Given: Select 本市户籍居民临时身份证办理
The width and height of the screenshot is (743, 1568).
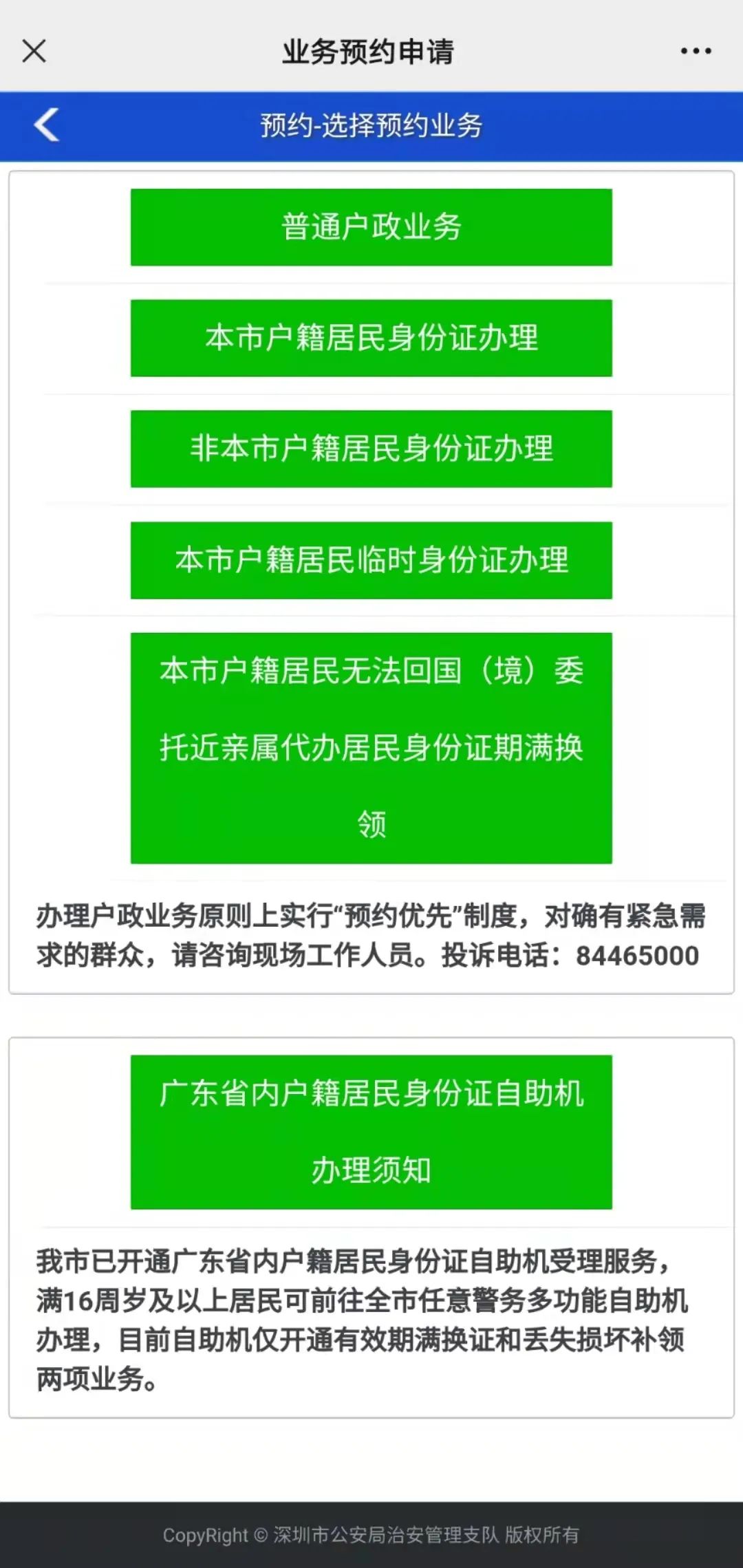Looking at the screenshot, I should point(371,560).
